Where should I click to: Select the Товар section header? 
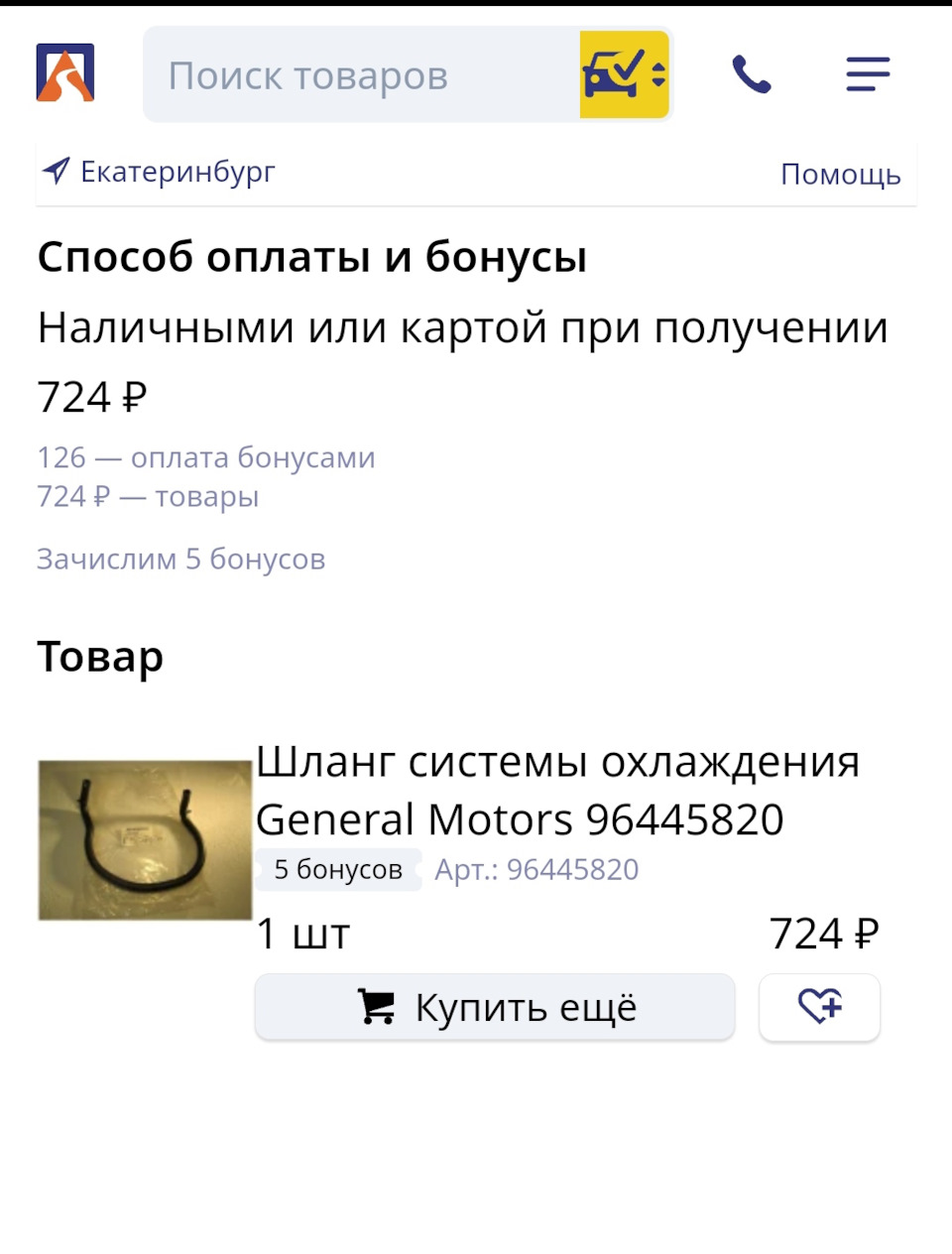[x=100, y=656]
